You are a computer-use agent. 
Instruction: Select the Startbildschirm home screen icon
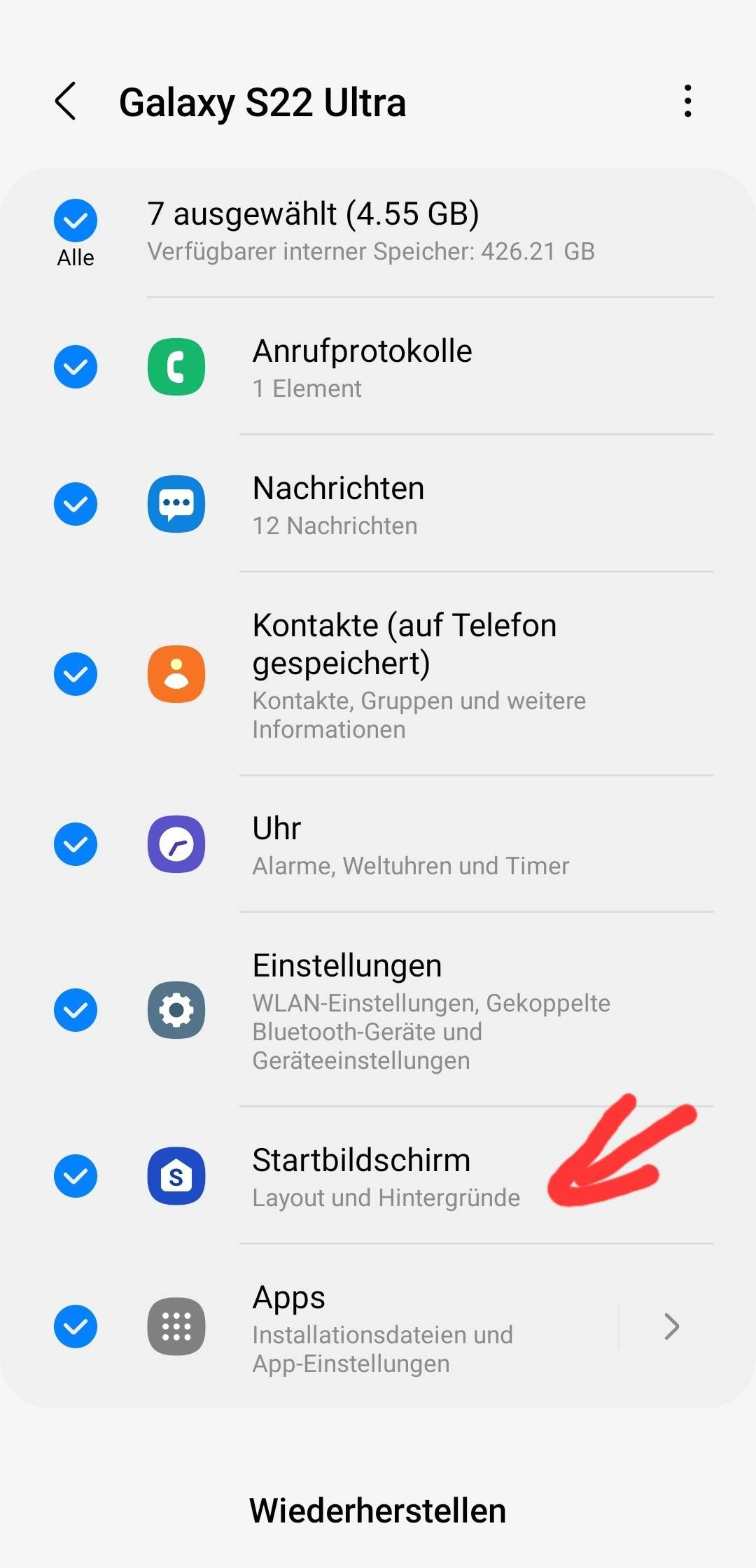(x=176, y=1175)
